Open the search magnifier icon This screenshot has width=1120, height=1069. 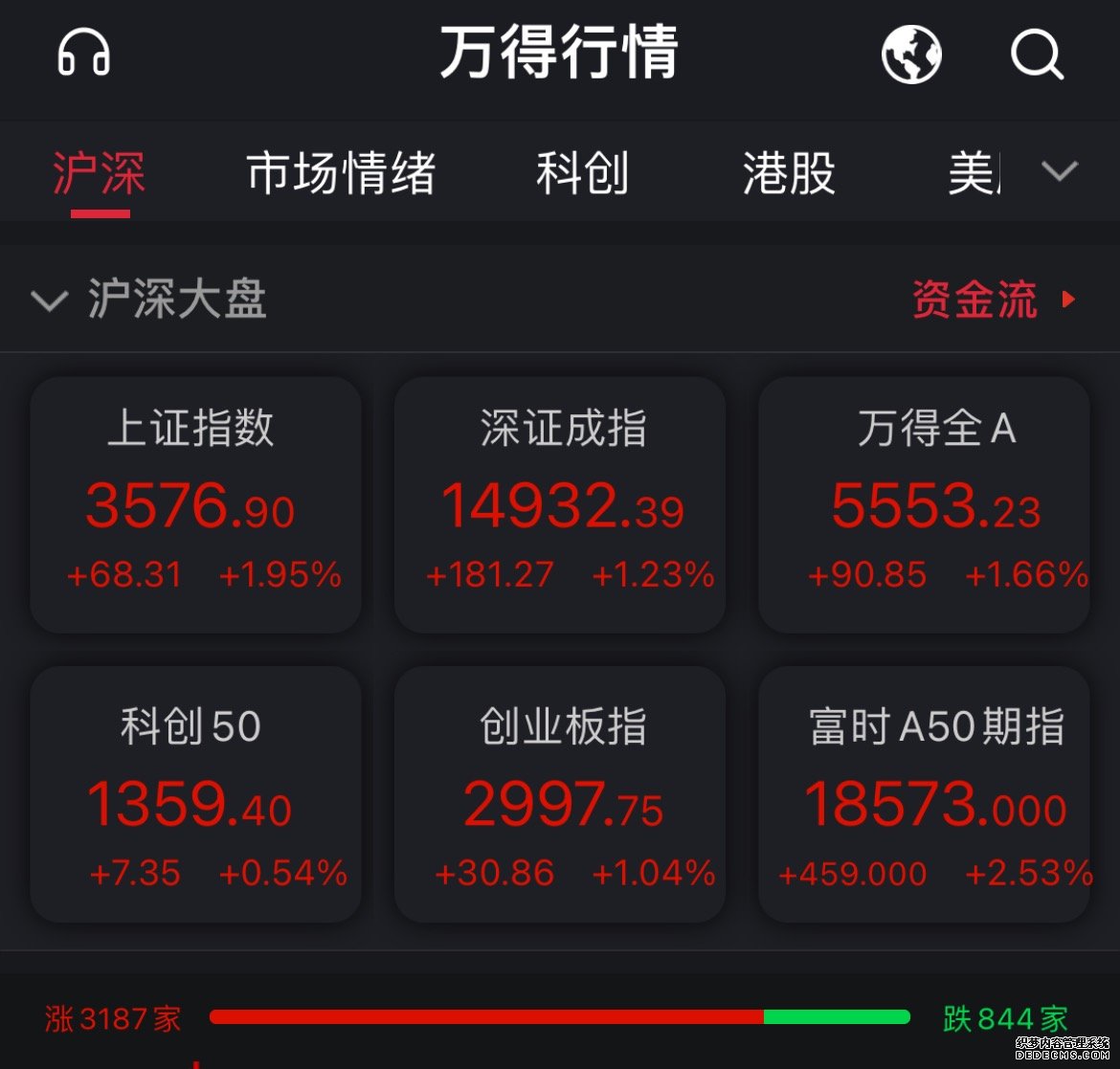[1037, 54]
